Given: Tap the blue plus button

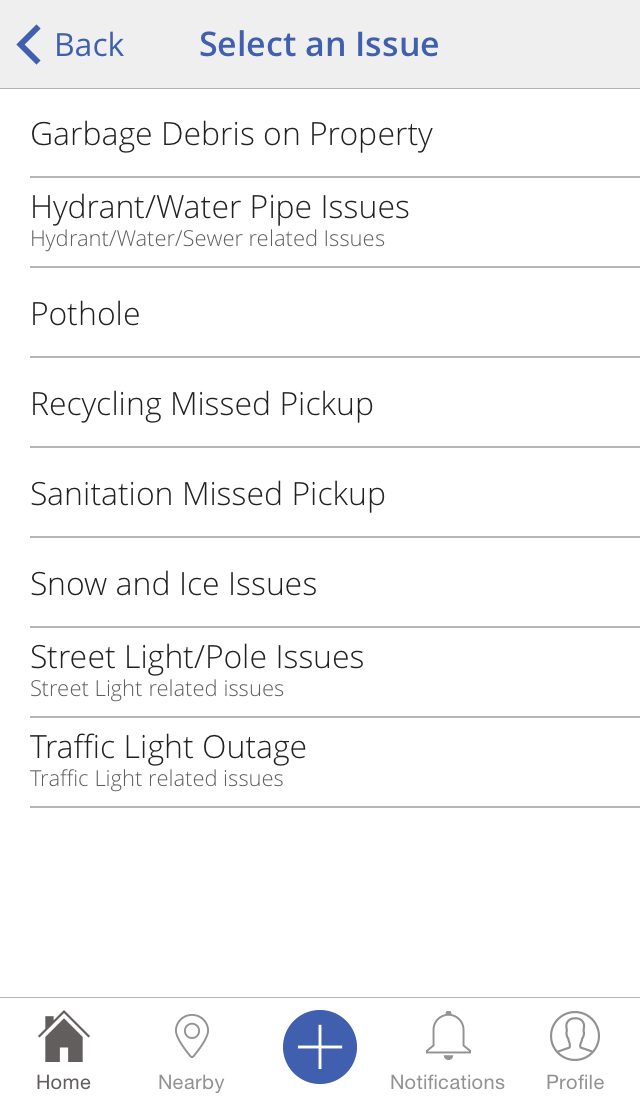Looking at the screenshot, I should pyautogui.click(x=320, y=1047).
